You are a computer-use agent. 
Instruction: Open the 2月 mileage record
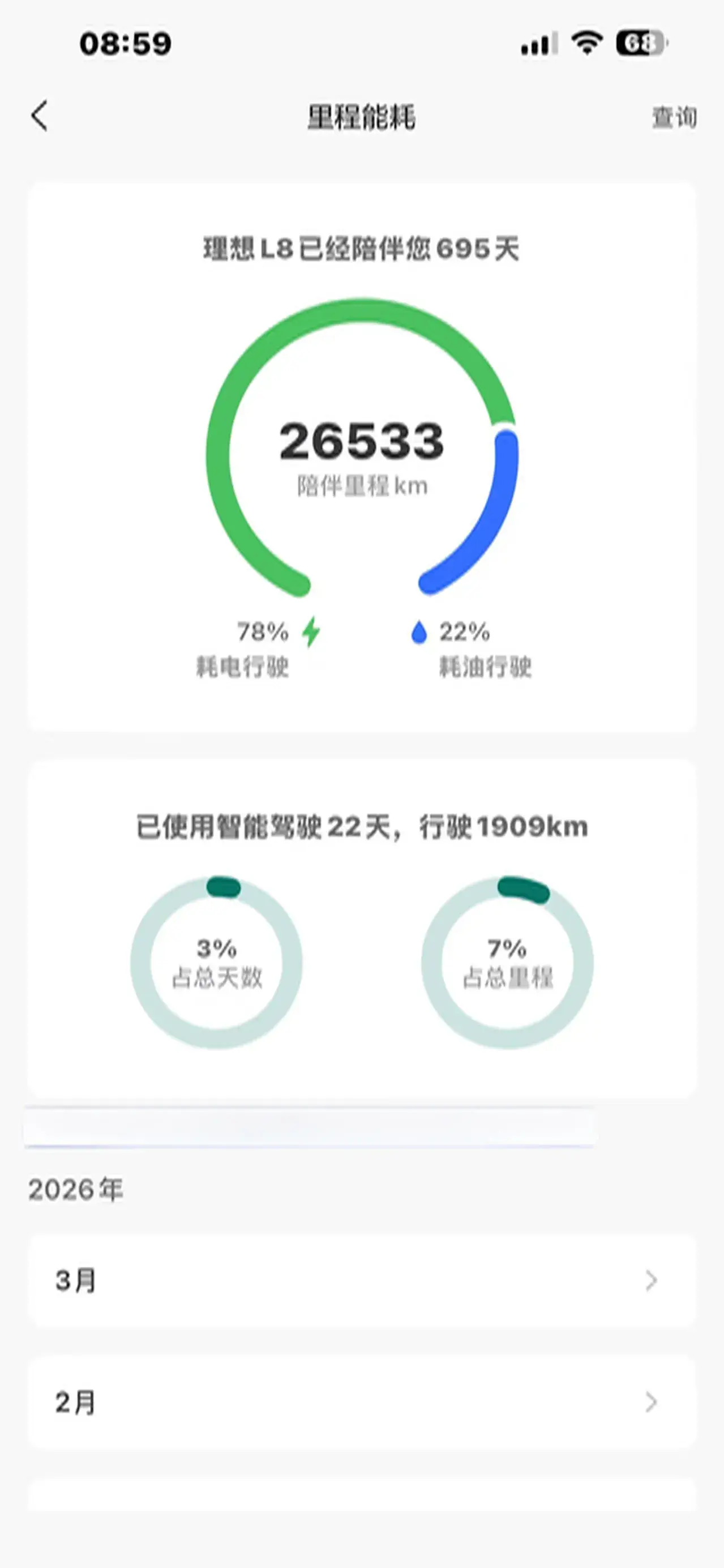[361, 1402]
